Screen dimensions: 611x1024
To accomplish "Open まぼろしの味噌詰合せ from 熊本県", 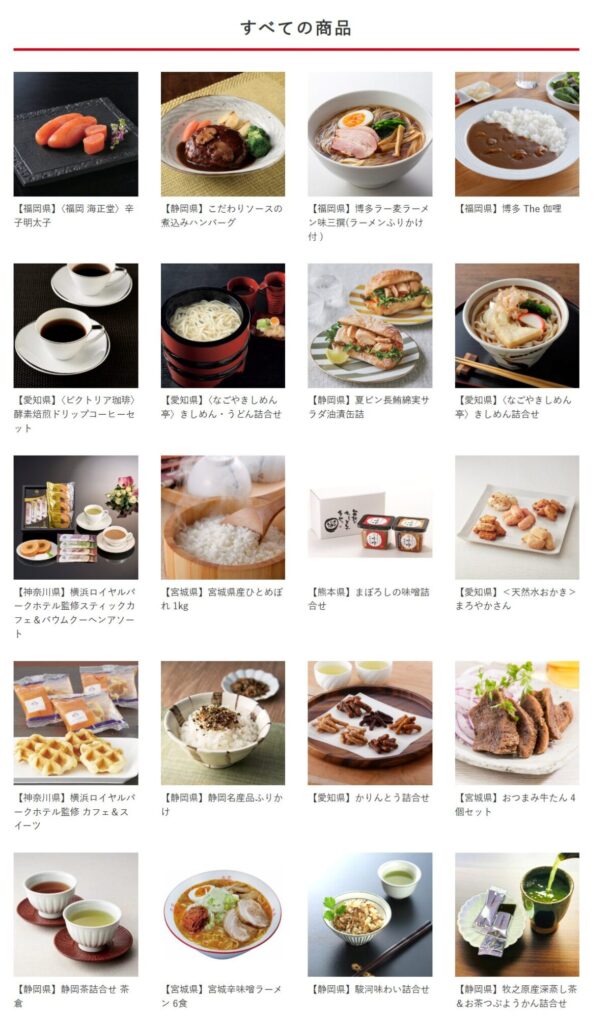I will point(370,518).
